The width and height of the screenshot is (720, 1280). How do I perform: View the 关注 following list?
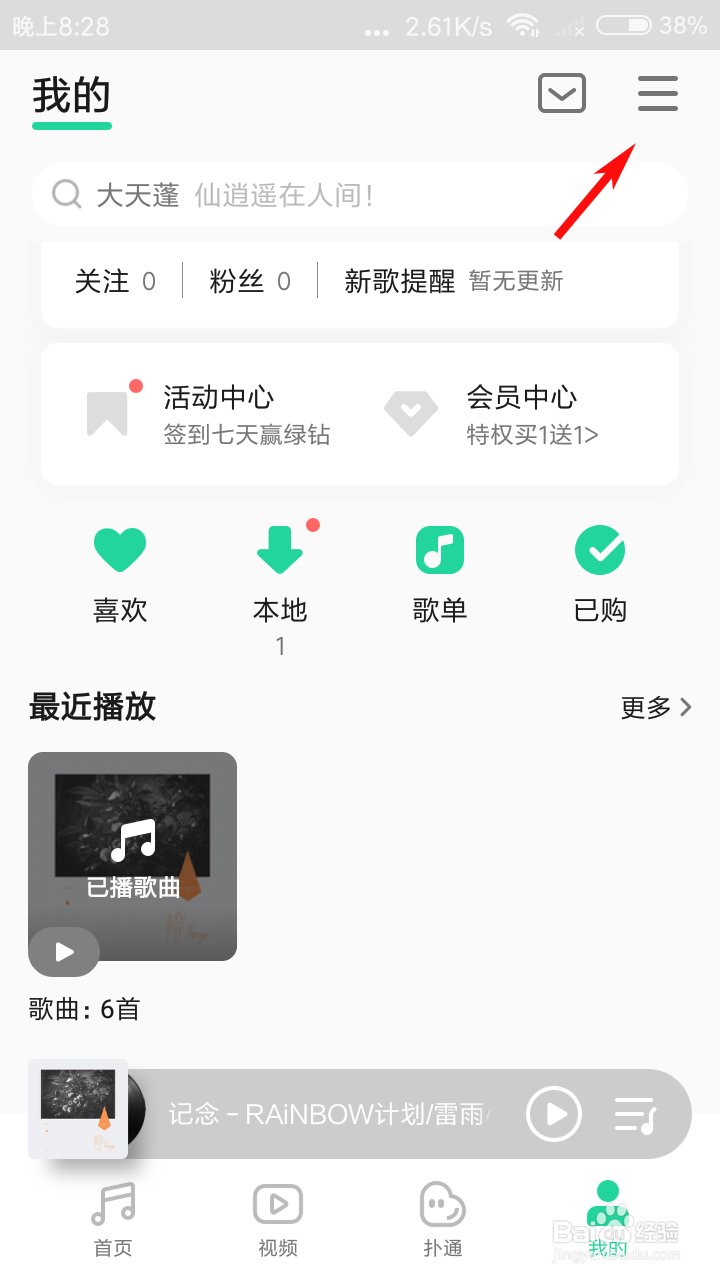115,282
